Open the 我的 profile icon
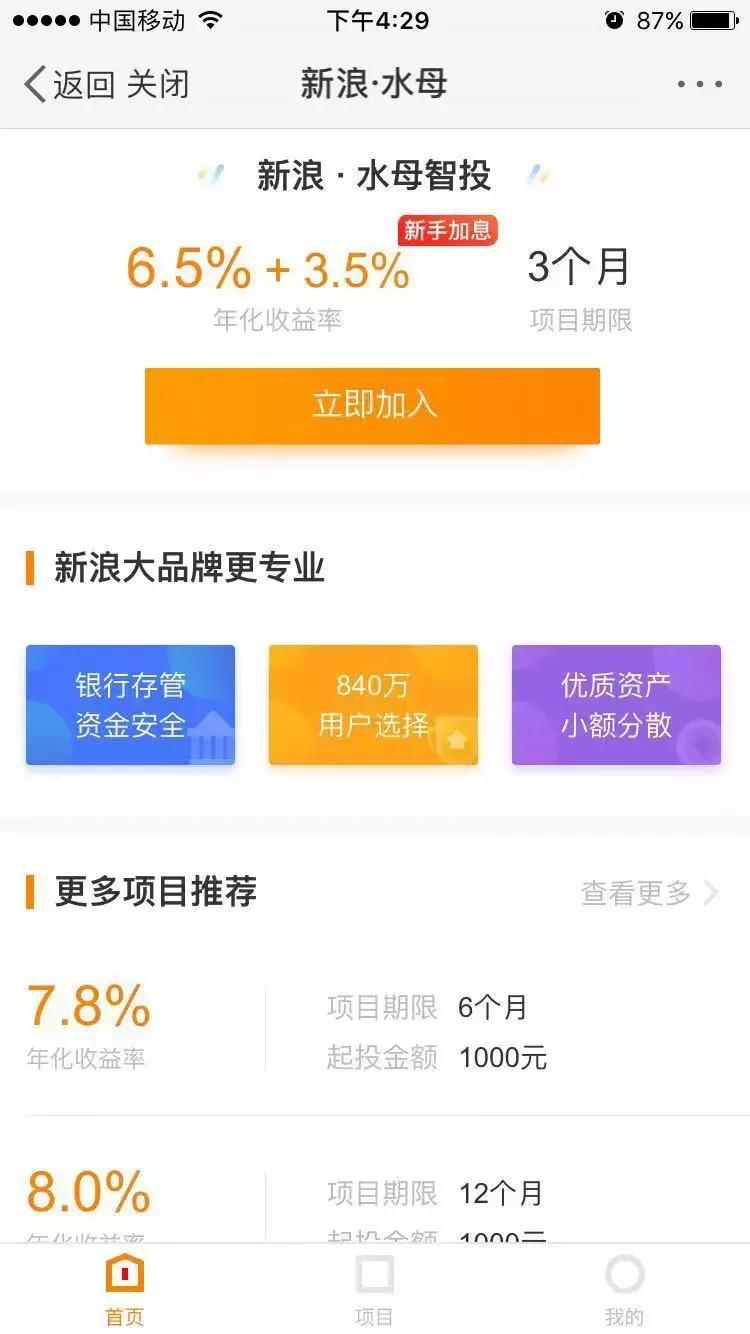 [624, 1275]
